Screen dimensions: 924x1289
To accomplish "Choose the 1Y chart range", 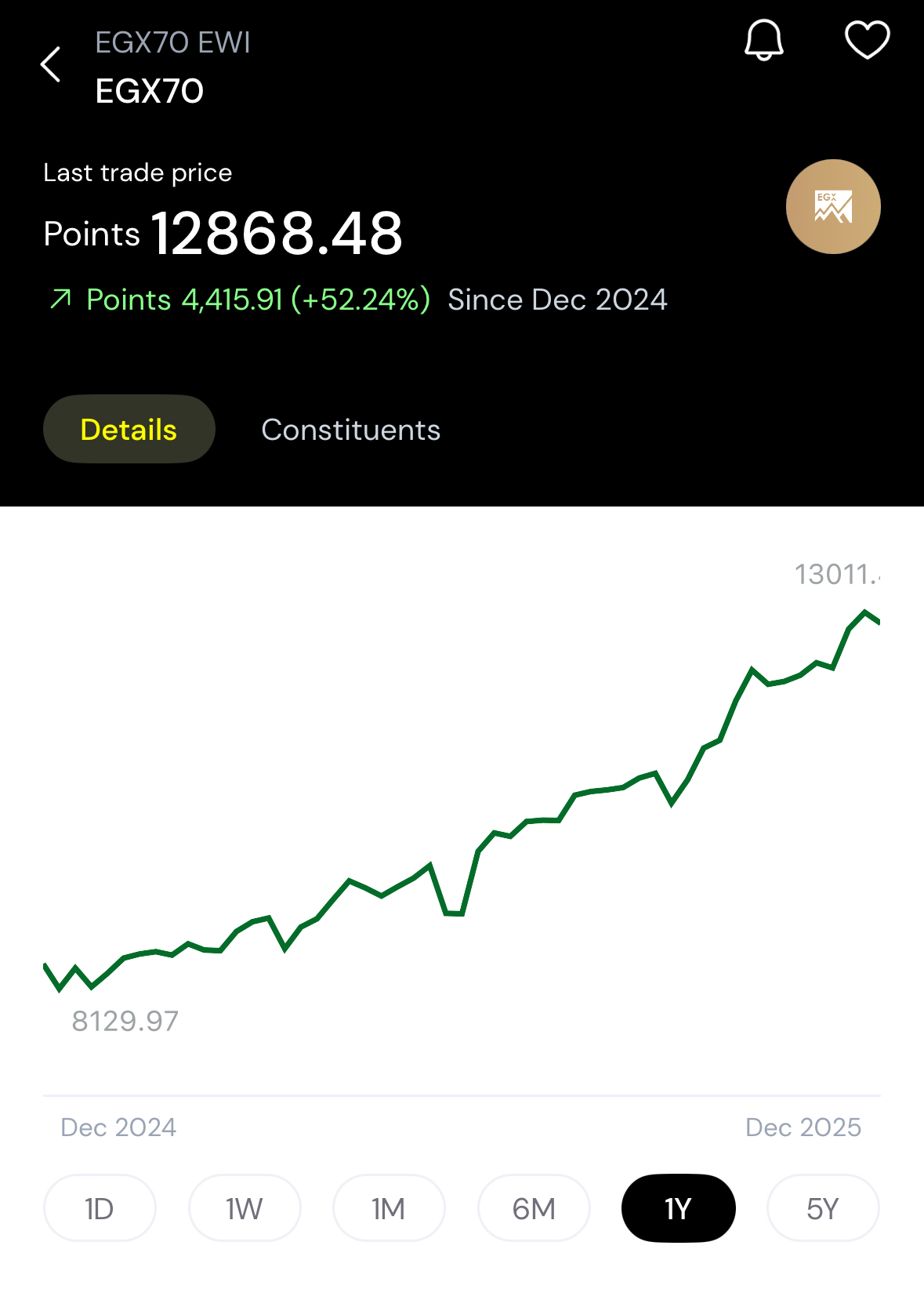I will 678,1208.
